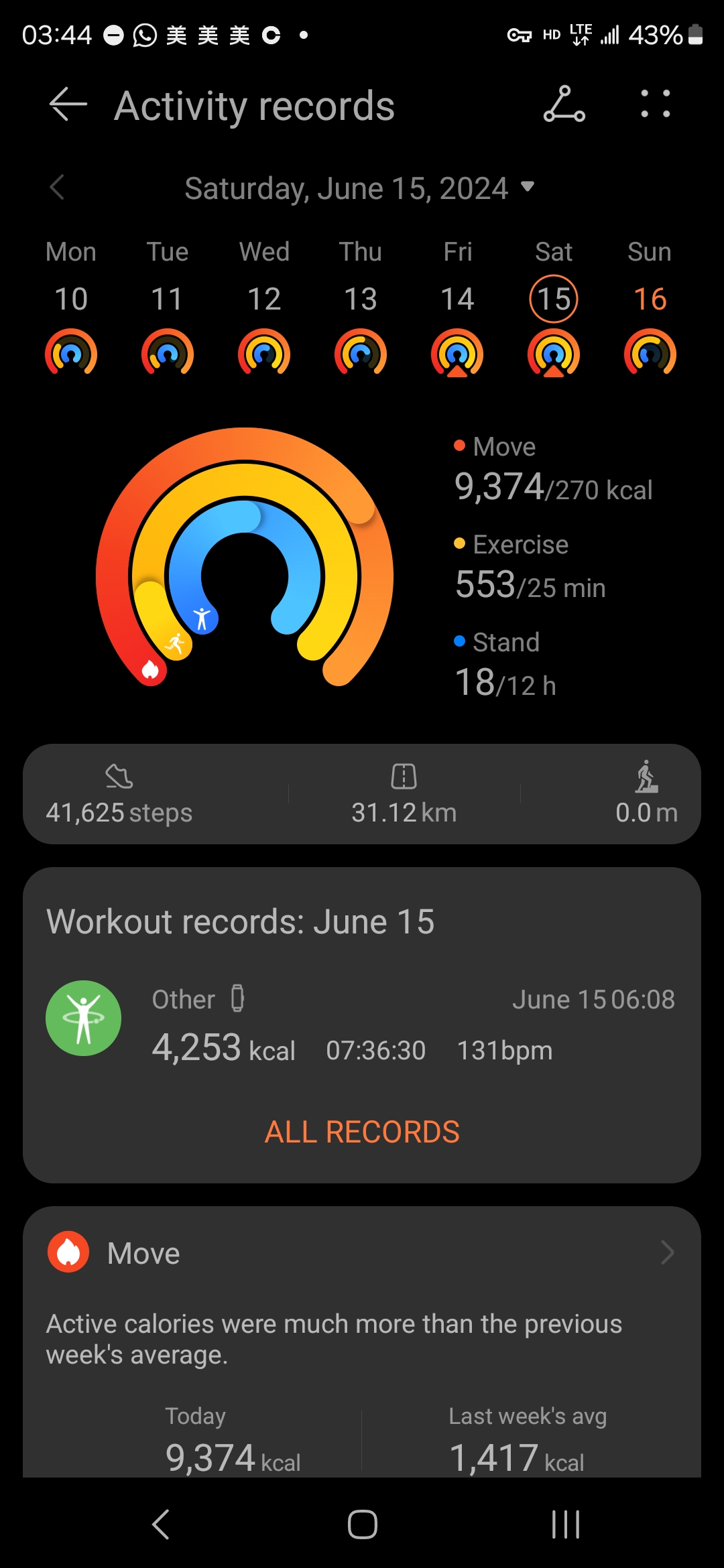Viewport: 724px width, 1568px height.
Task: Go to the previous week
Action: point(58,188)
